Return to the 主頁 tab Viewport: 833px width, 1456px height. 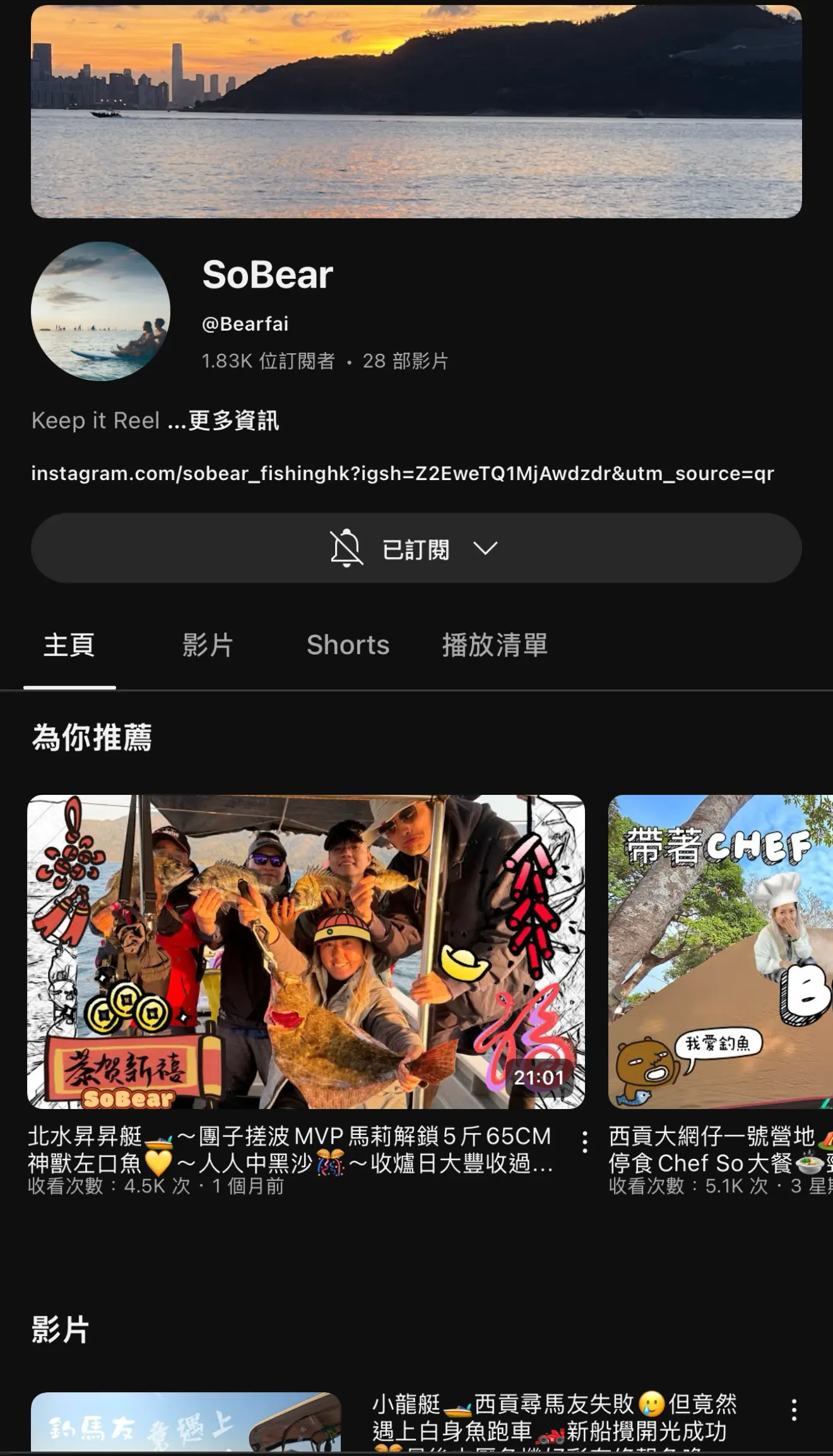68,645
